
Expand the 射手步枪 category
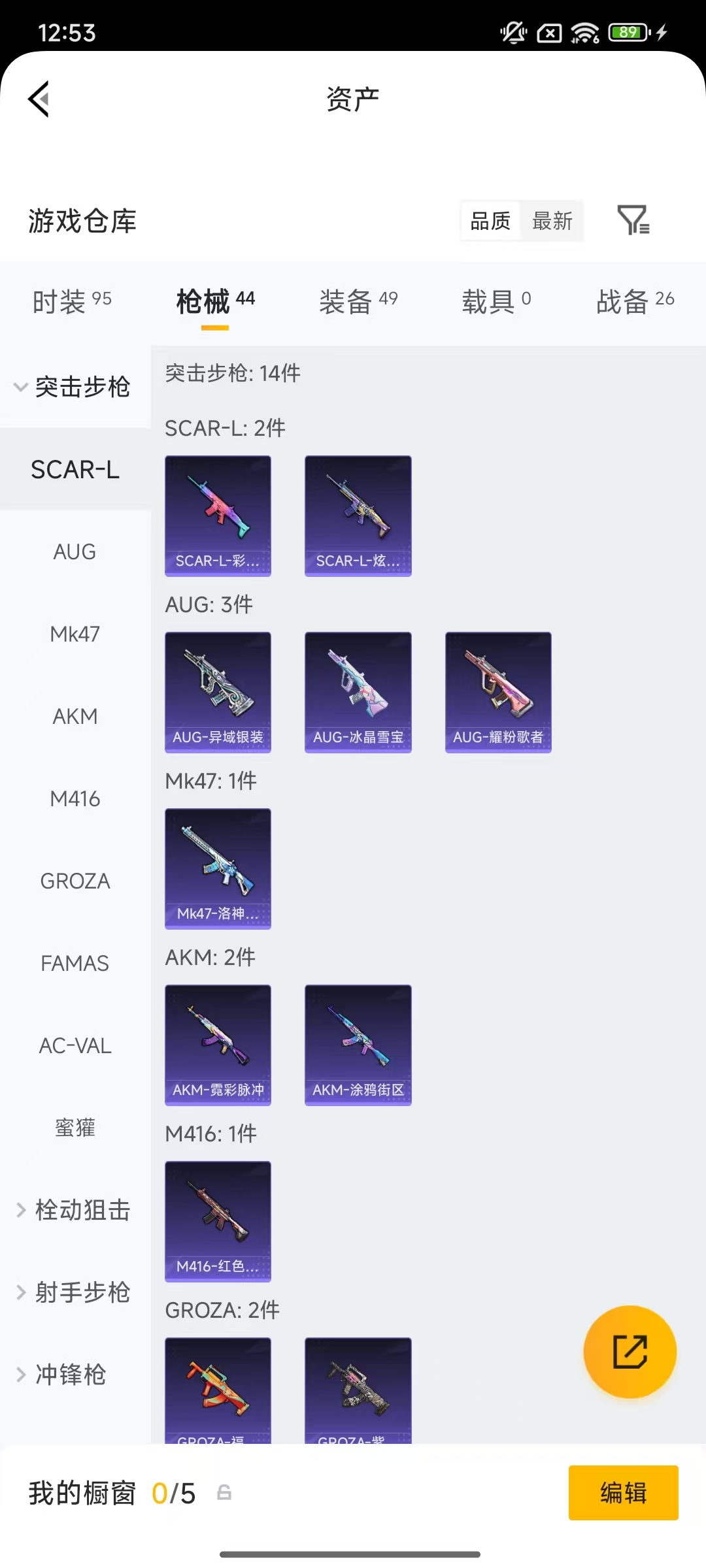[73, 1292]
